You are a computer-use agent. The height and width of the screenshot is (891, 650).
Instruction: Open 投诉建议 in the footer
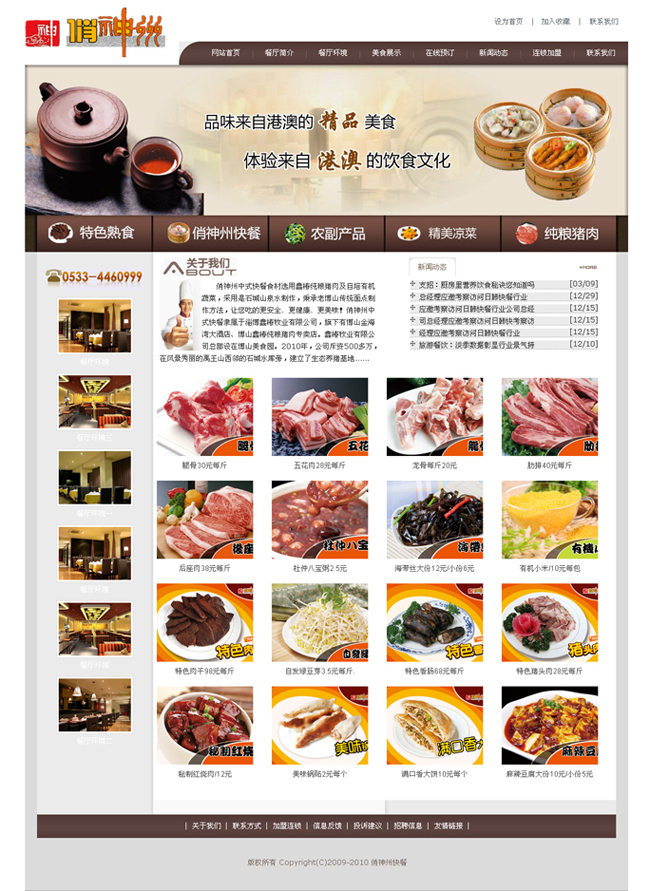(367, 826)
